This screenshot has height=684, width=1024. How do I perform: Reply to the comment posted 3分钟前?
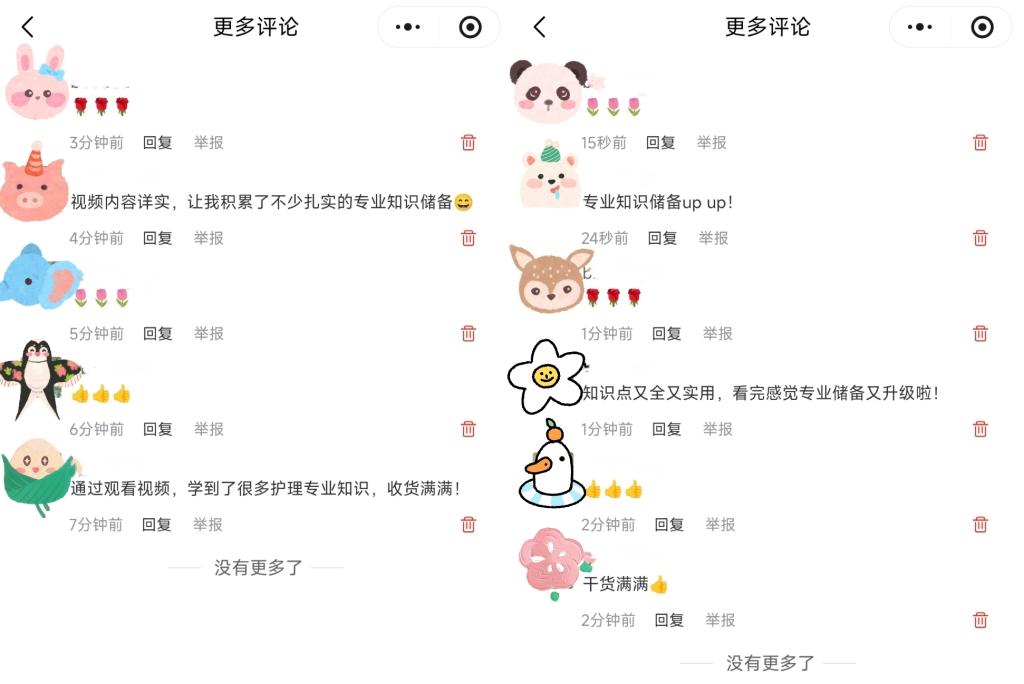tap(158, 143)
